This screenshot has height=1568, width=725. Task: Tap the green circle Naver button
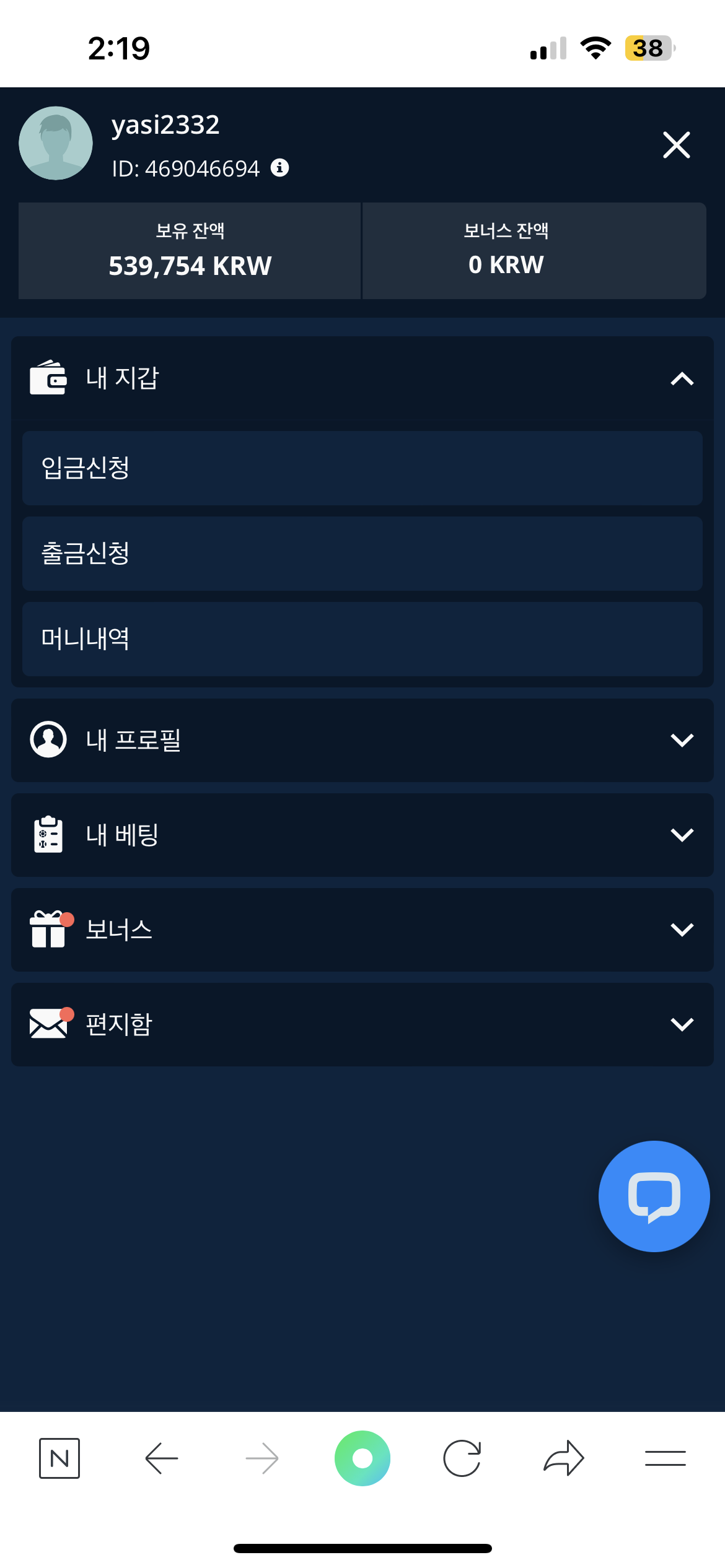(362, 1458)
